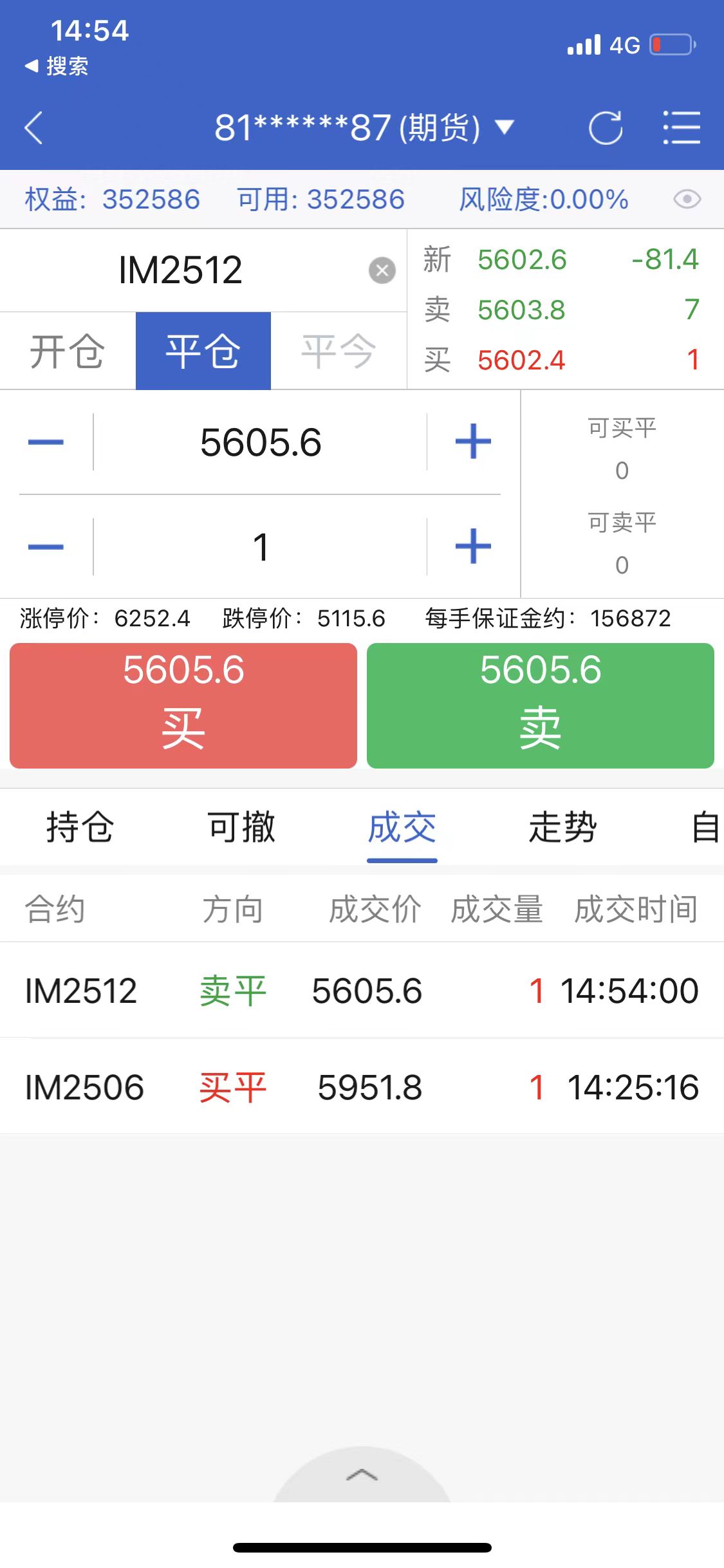
Task: Open the 可撤 tab
Action: [241, 827]
